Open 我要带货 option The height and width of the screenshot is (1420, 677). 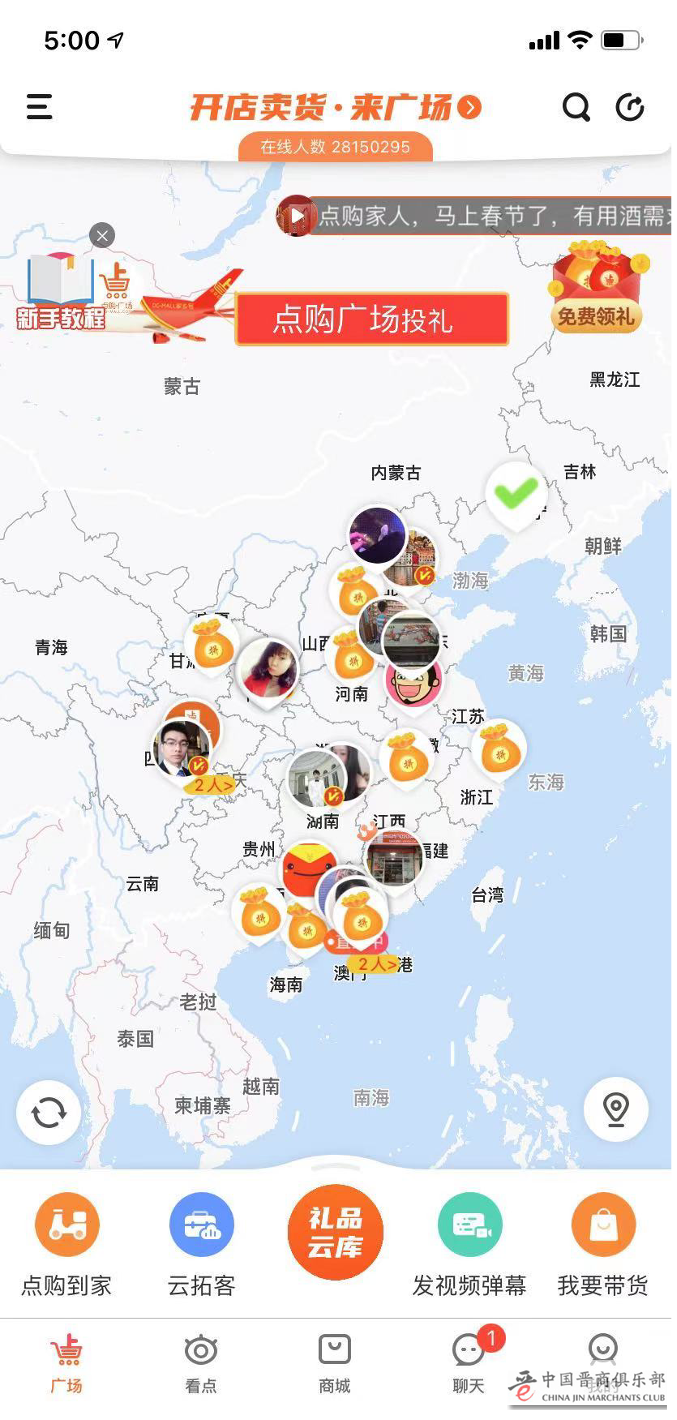tap(603, 1243)
